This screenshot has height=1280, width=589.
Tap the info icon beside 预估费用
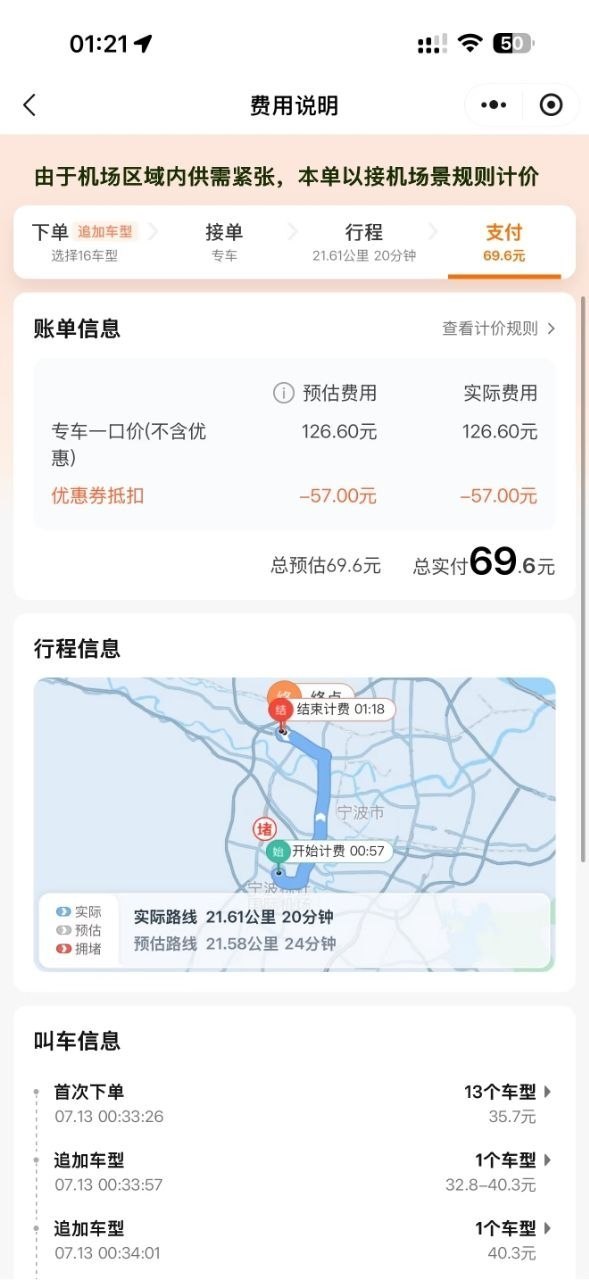tap(283, 393)
